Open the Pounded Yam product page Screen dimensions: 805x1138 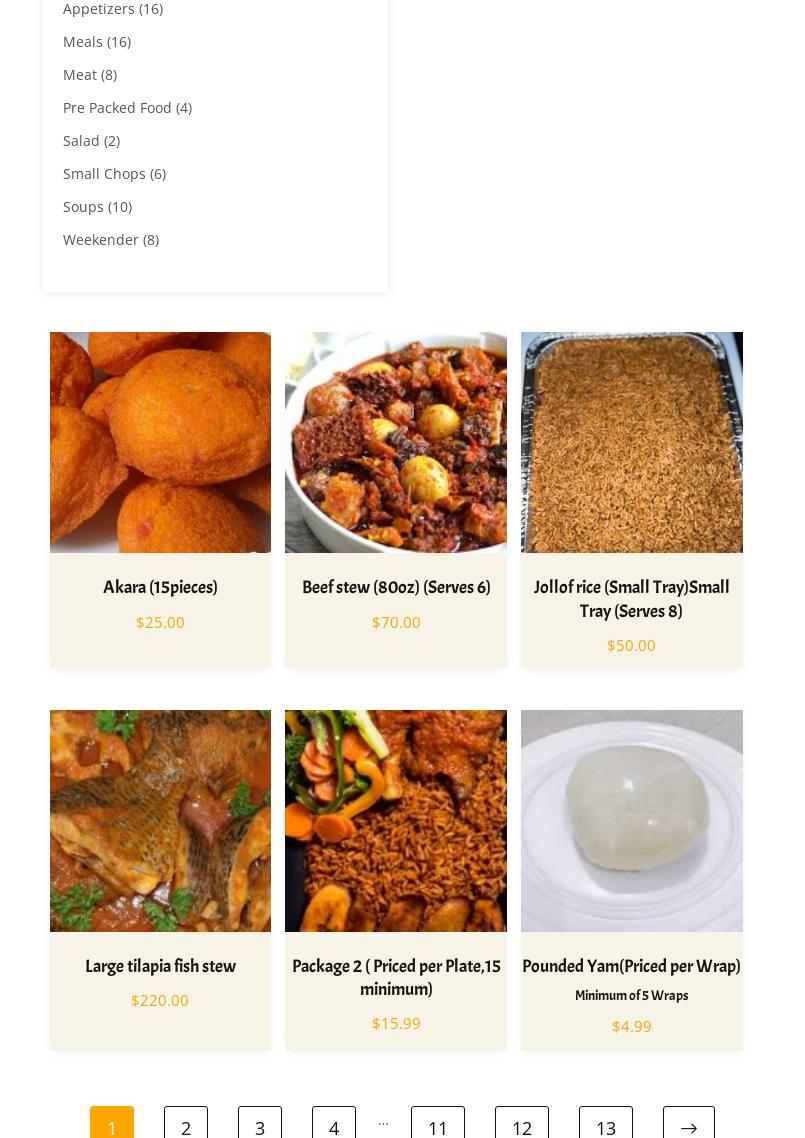pos(631,966)
